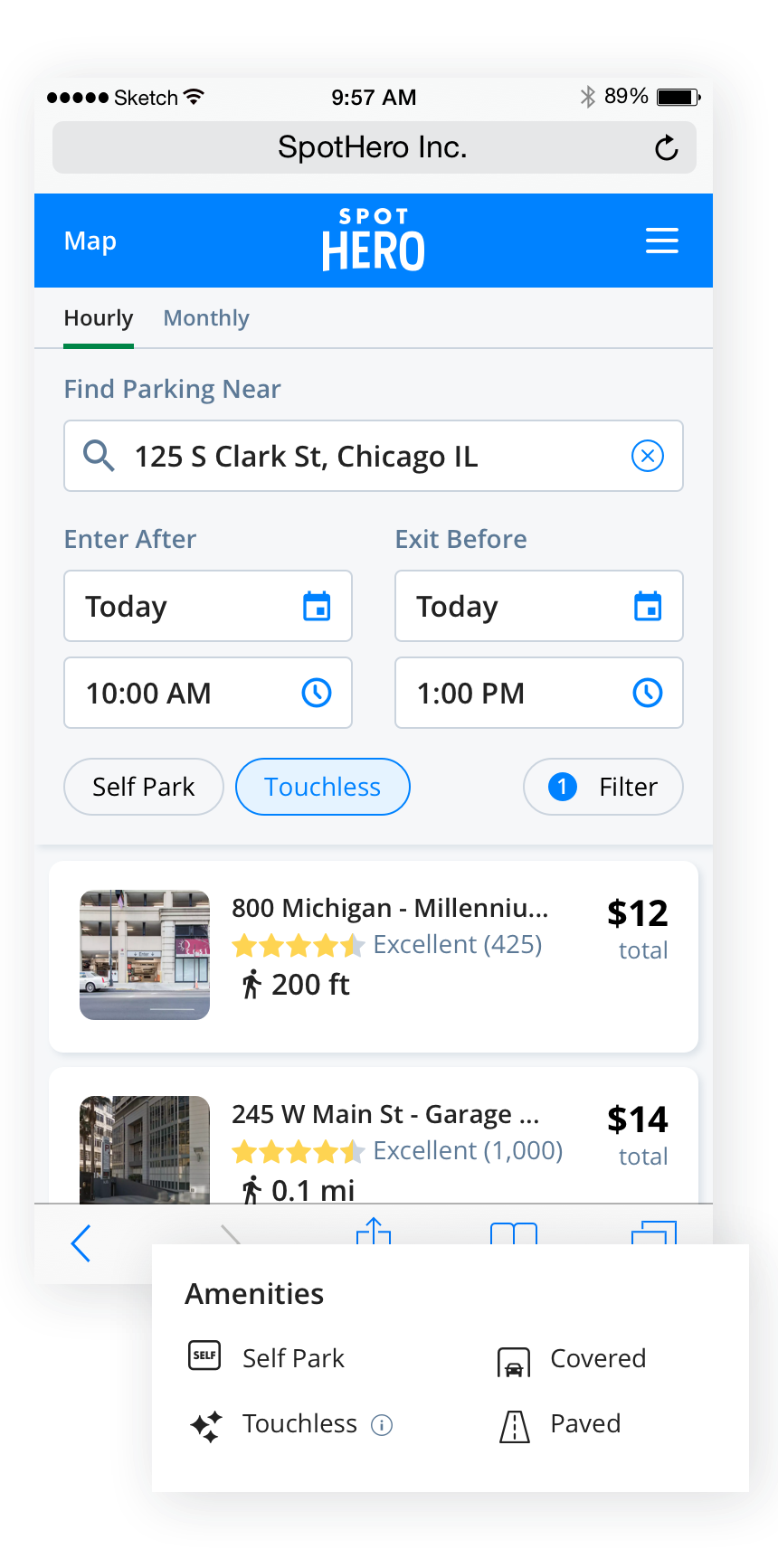Deselect the Touchless chip
The height and width of the screenshot is (1568, 778).
(322, 787)
